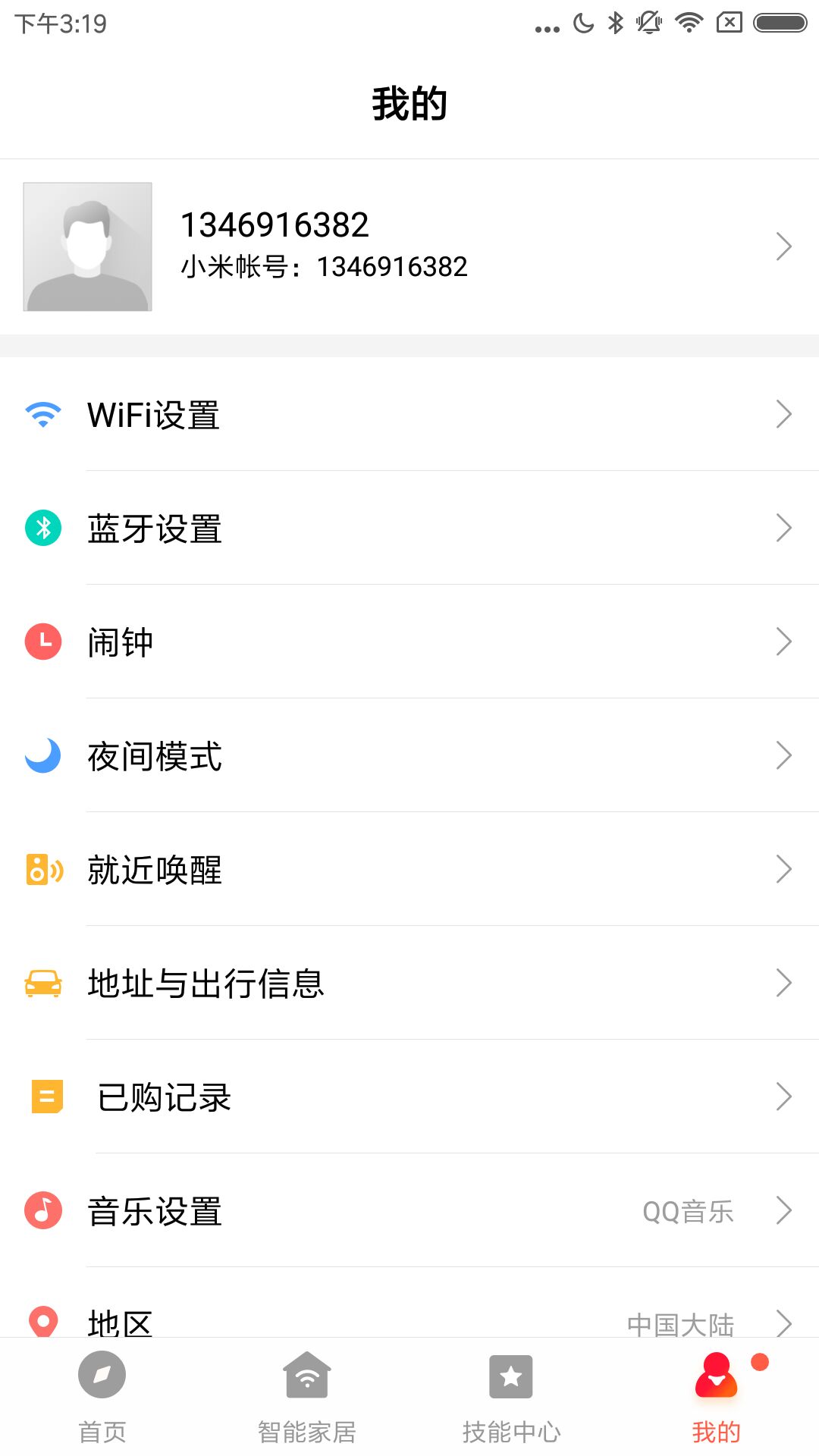
Task: Tap the Bluetooth icon for 蓝牙设置
Action: coord(43,529)
